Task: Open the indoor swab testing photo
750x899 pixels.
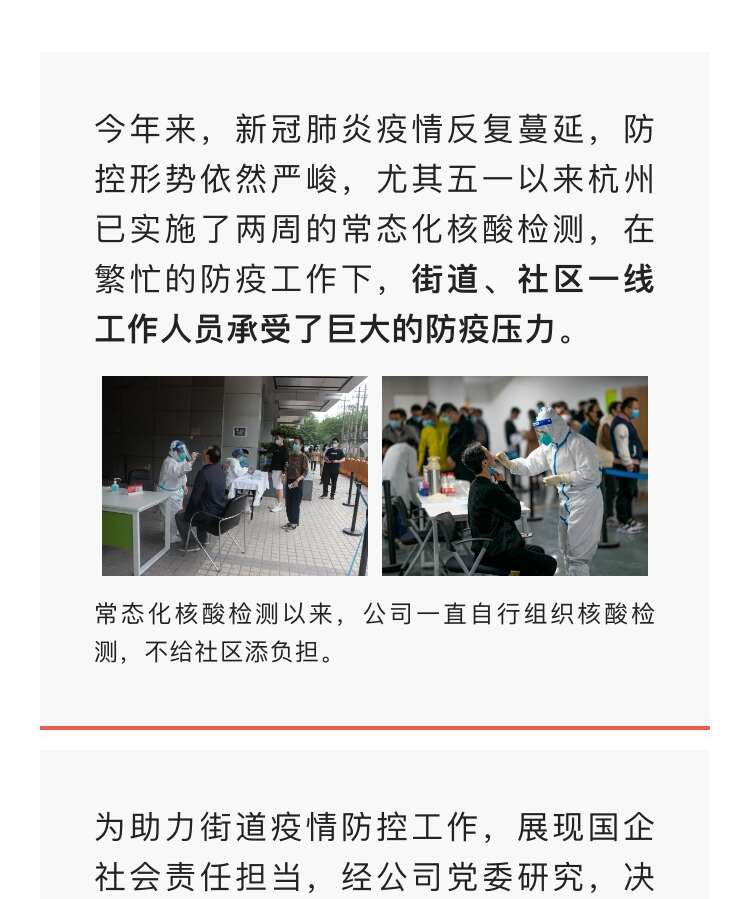Action: click(514, 476)
